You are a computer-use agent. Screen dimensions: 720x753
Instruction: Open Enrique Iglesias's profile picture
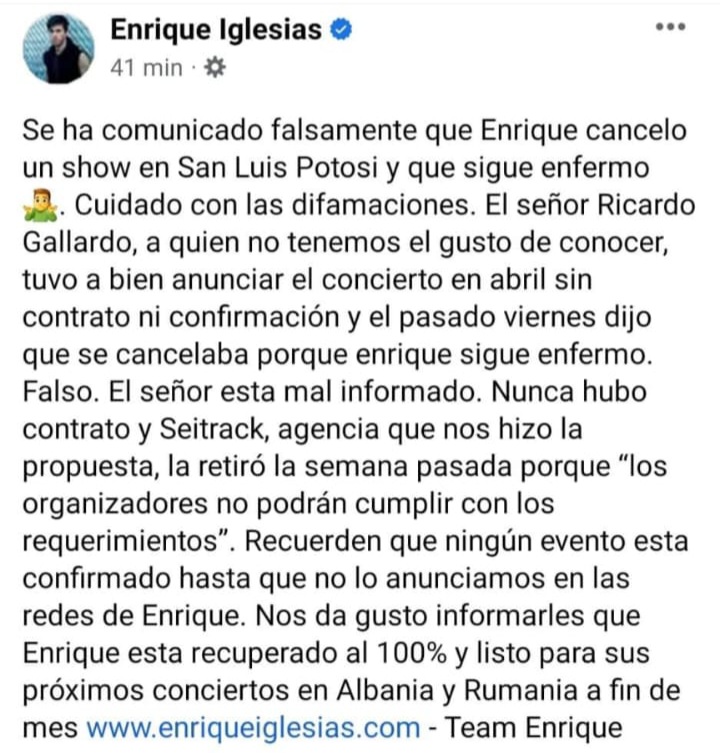pyautogui.click(x=57, y=48)
